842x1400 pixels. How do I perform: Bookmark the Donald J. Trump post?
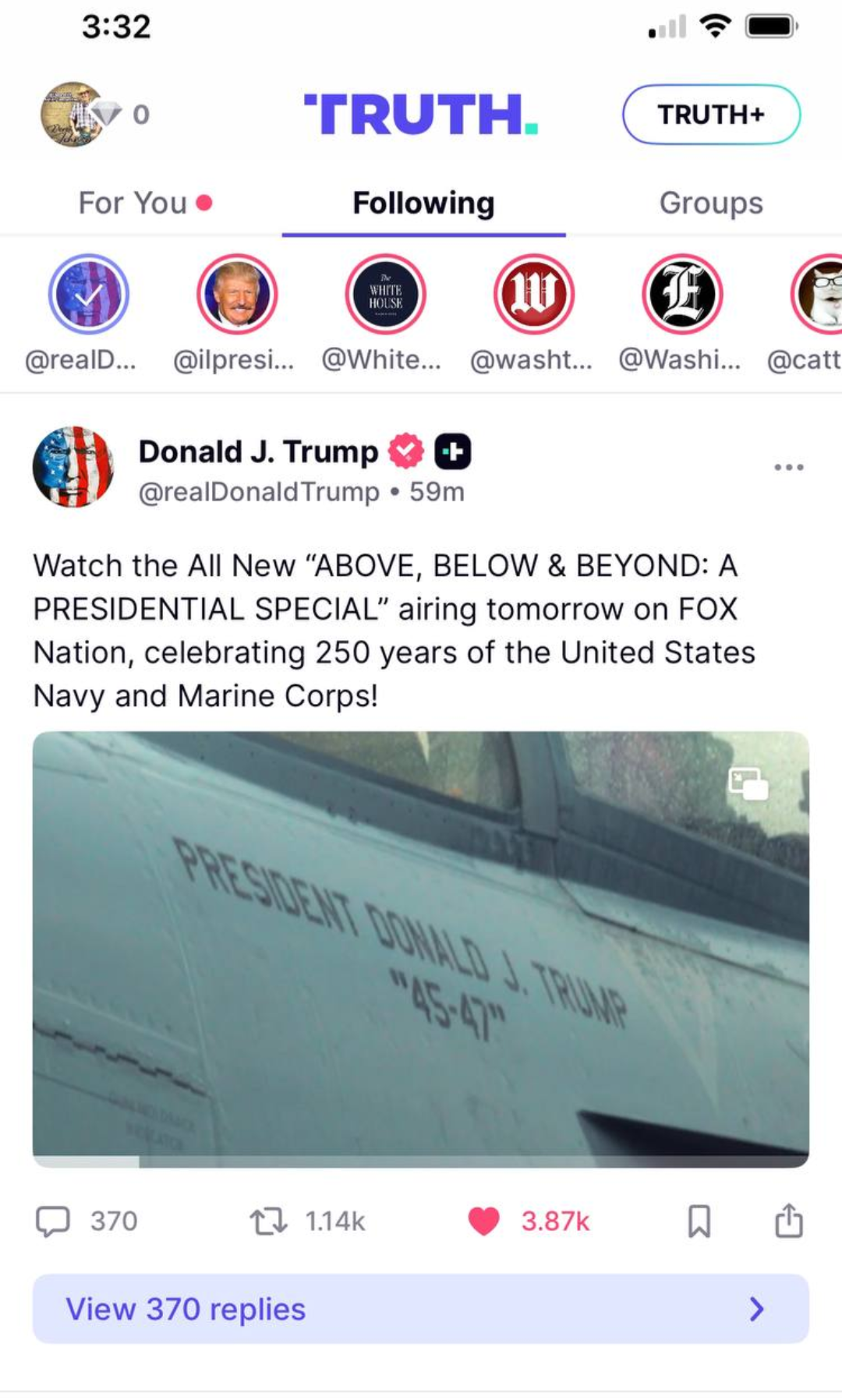[699, 1221]
